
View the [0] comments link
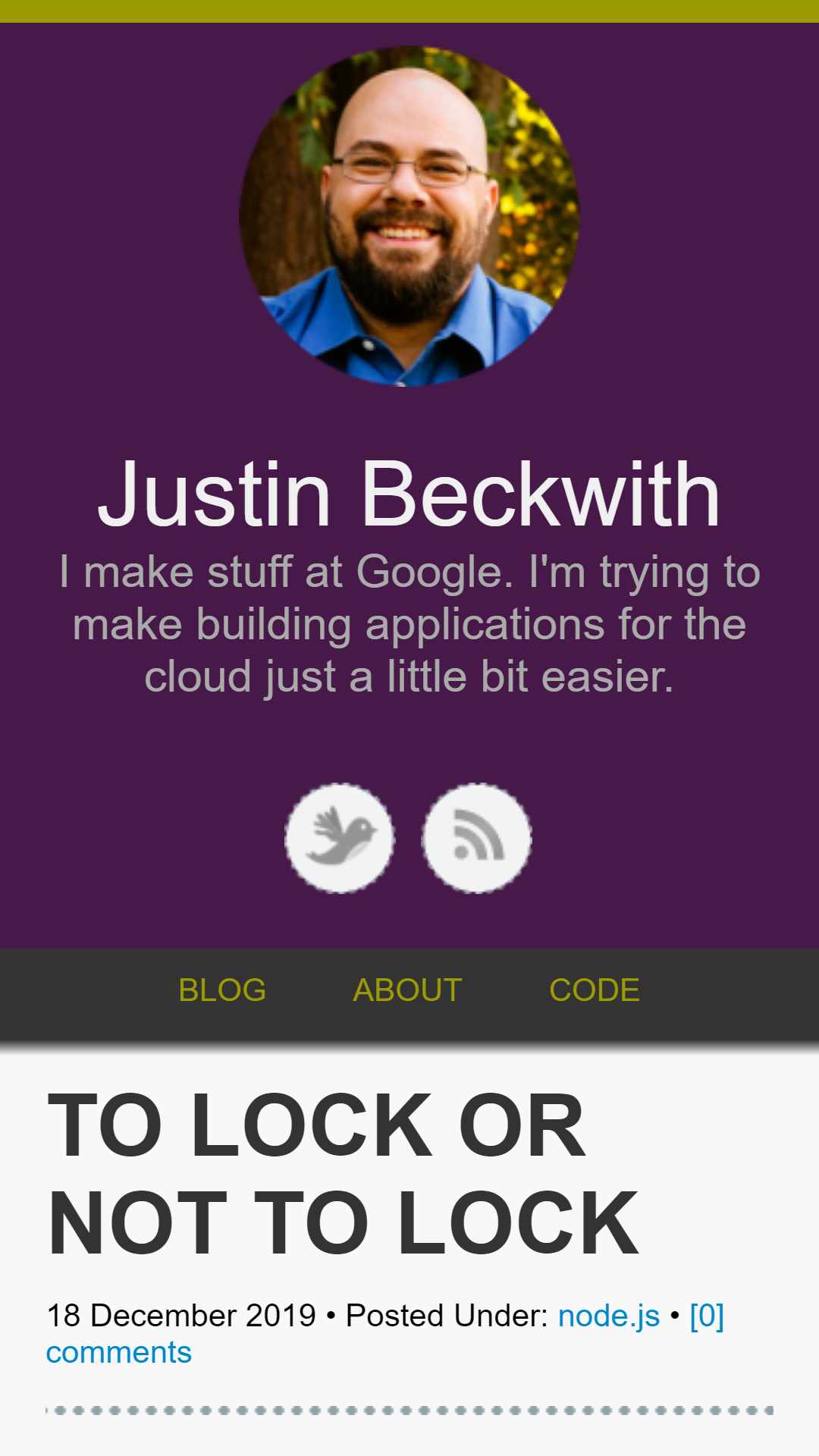click(x=385, y=1334)
